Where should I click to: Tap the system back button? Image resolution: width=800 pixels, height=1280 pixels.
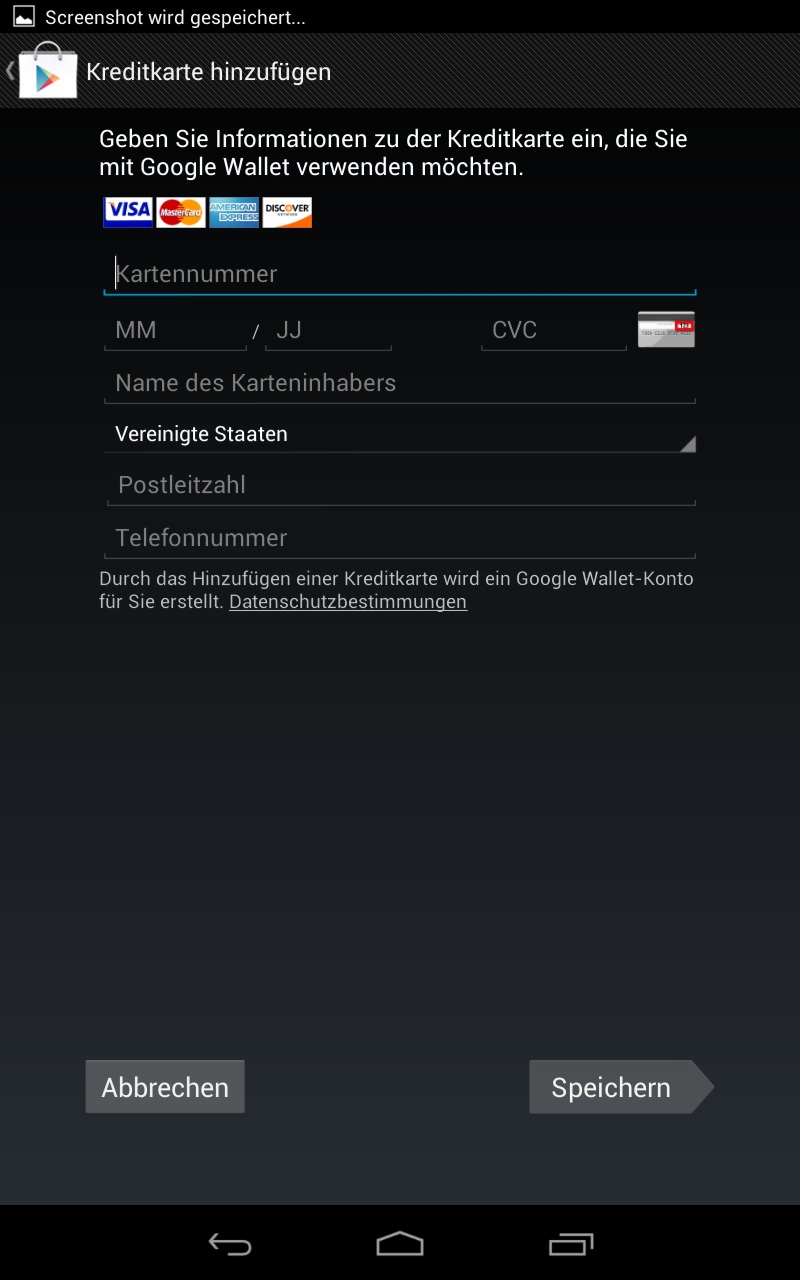click(230, 1243)
